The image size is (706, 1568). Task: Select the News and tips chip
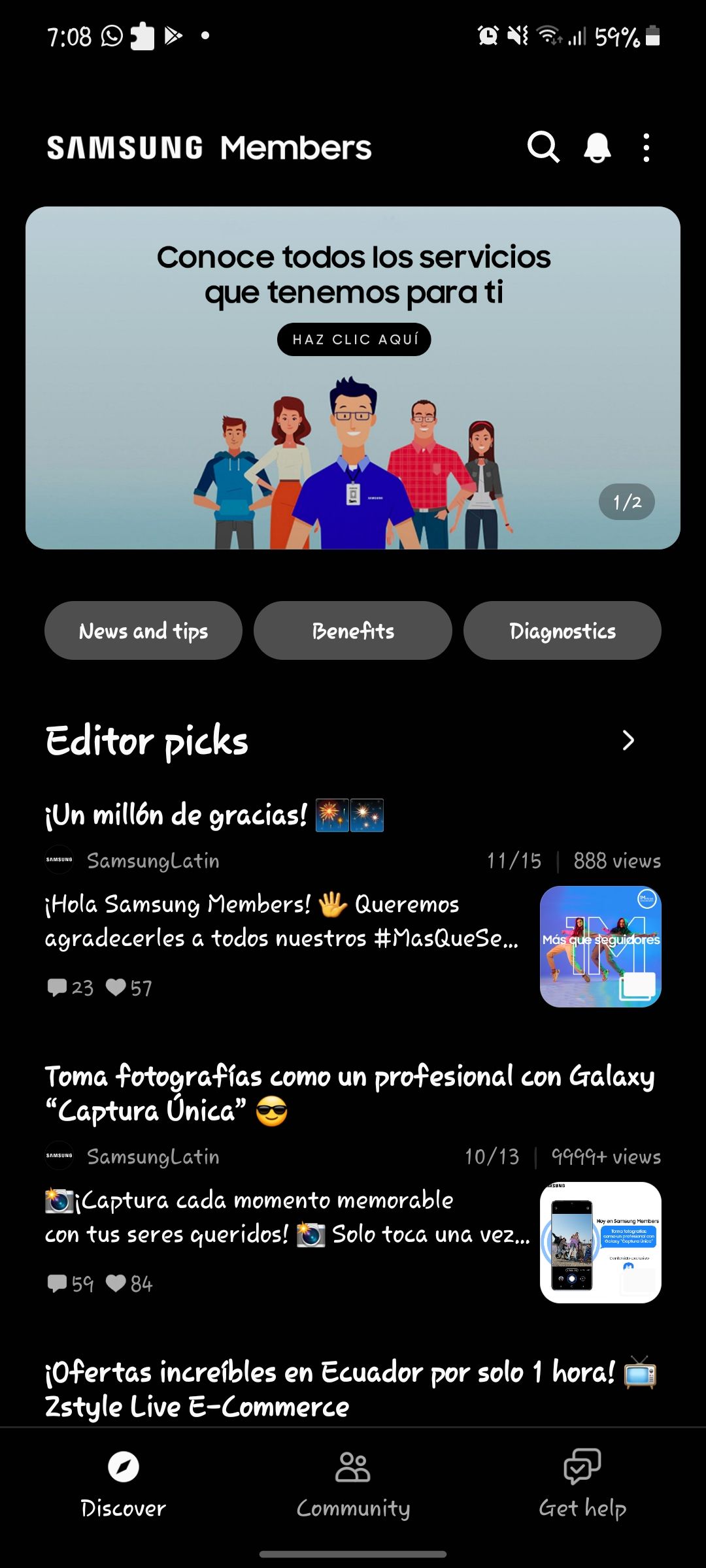point(143,630)
